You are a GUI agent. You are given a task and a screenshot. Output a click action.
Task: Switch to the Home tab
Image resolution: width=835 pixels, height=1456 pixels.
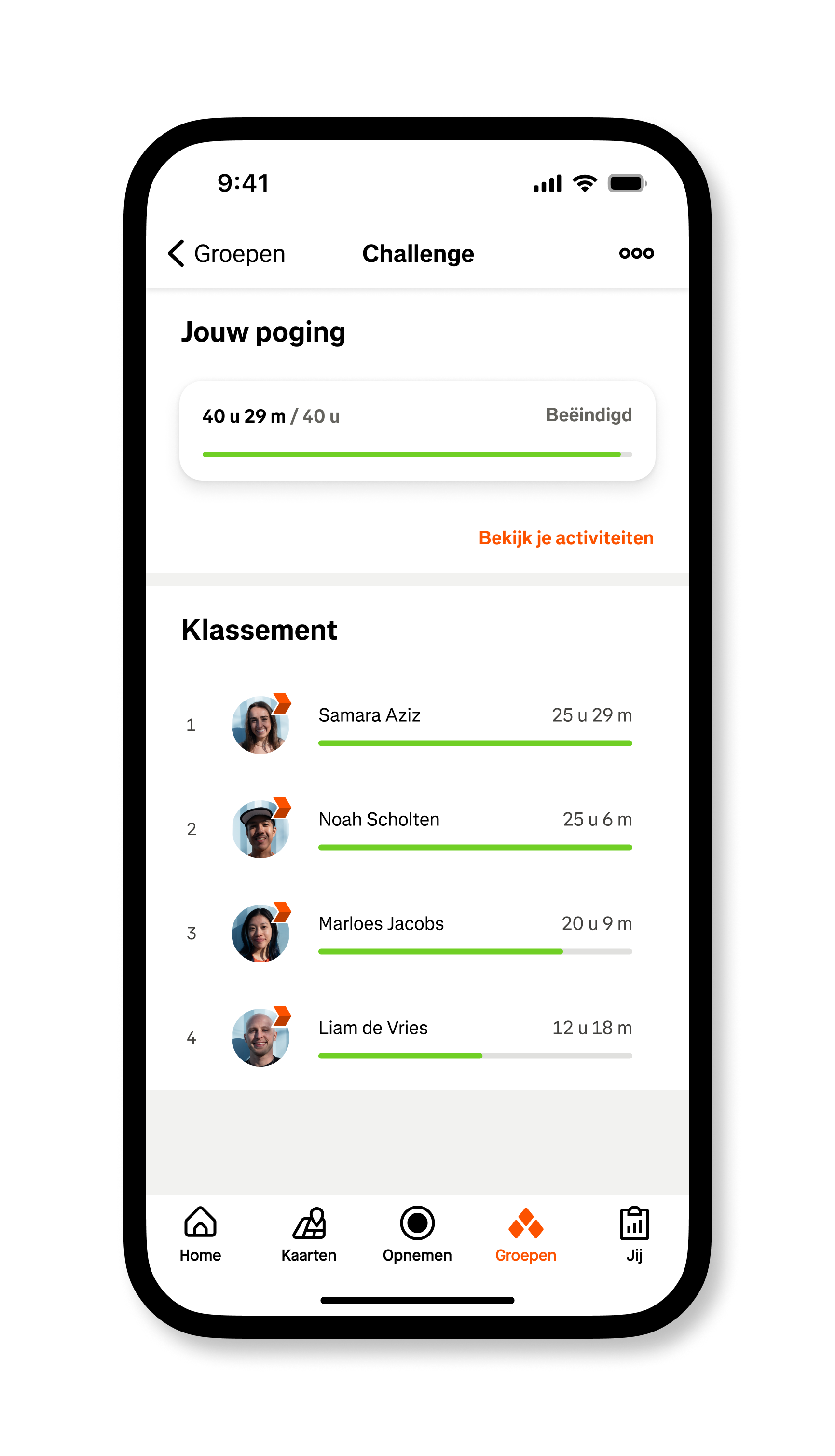(x=200, y=1234)
